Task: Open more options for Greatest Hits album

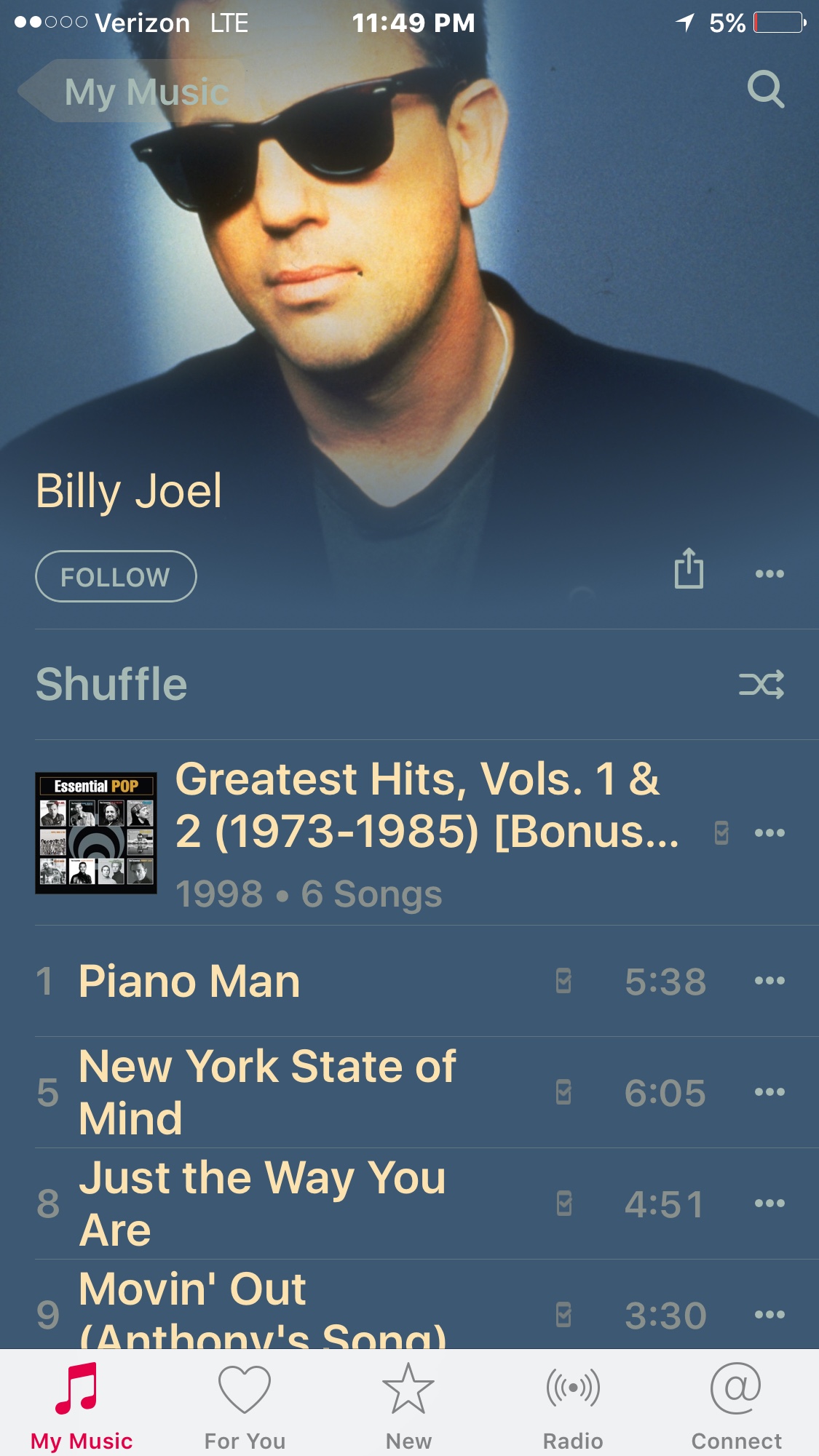Action: point(769,833)
